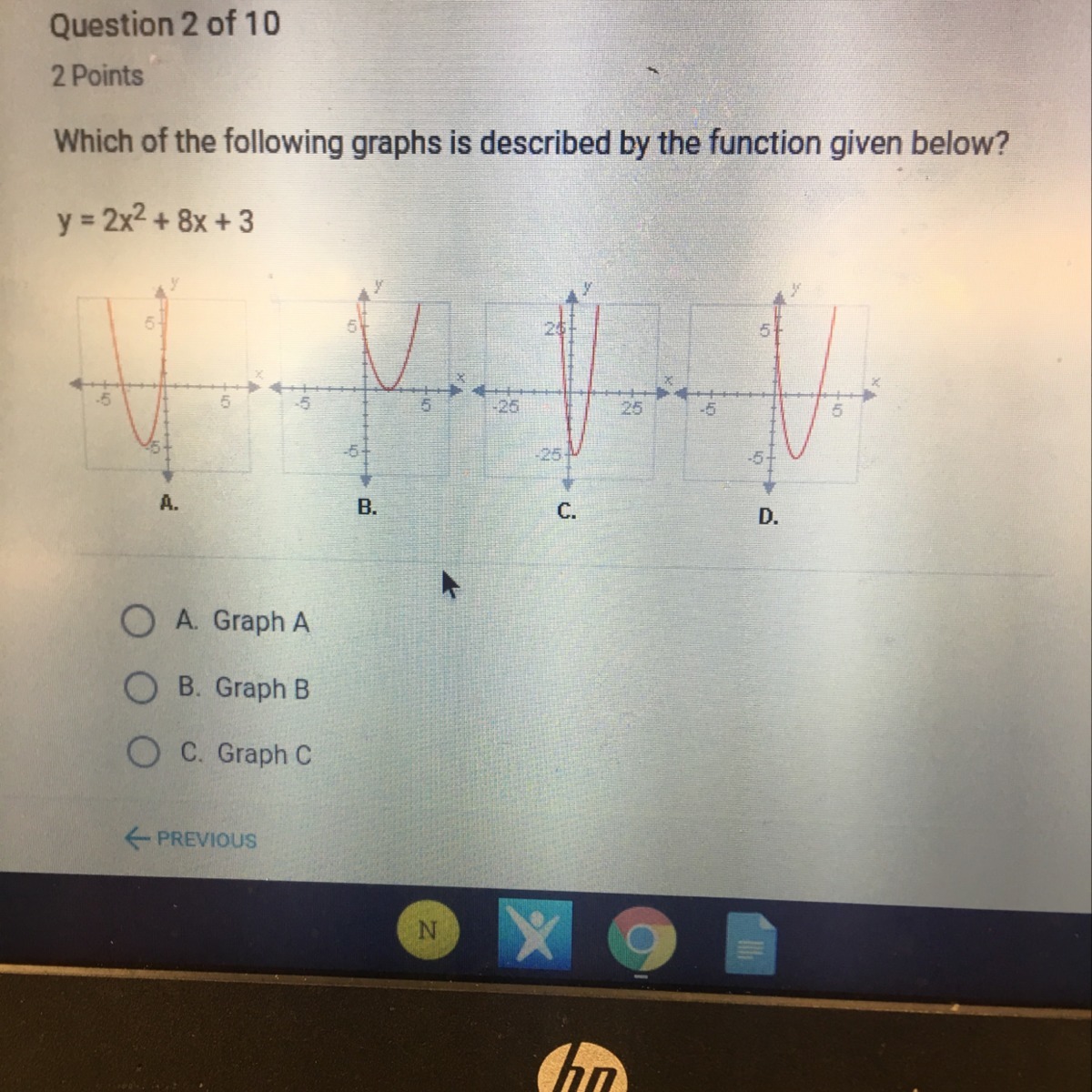Open the Google Docs shelf icon

[x=752, y=945]
